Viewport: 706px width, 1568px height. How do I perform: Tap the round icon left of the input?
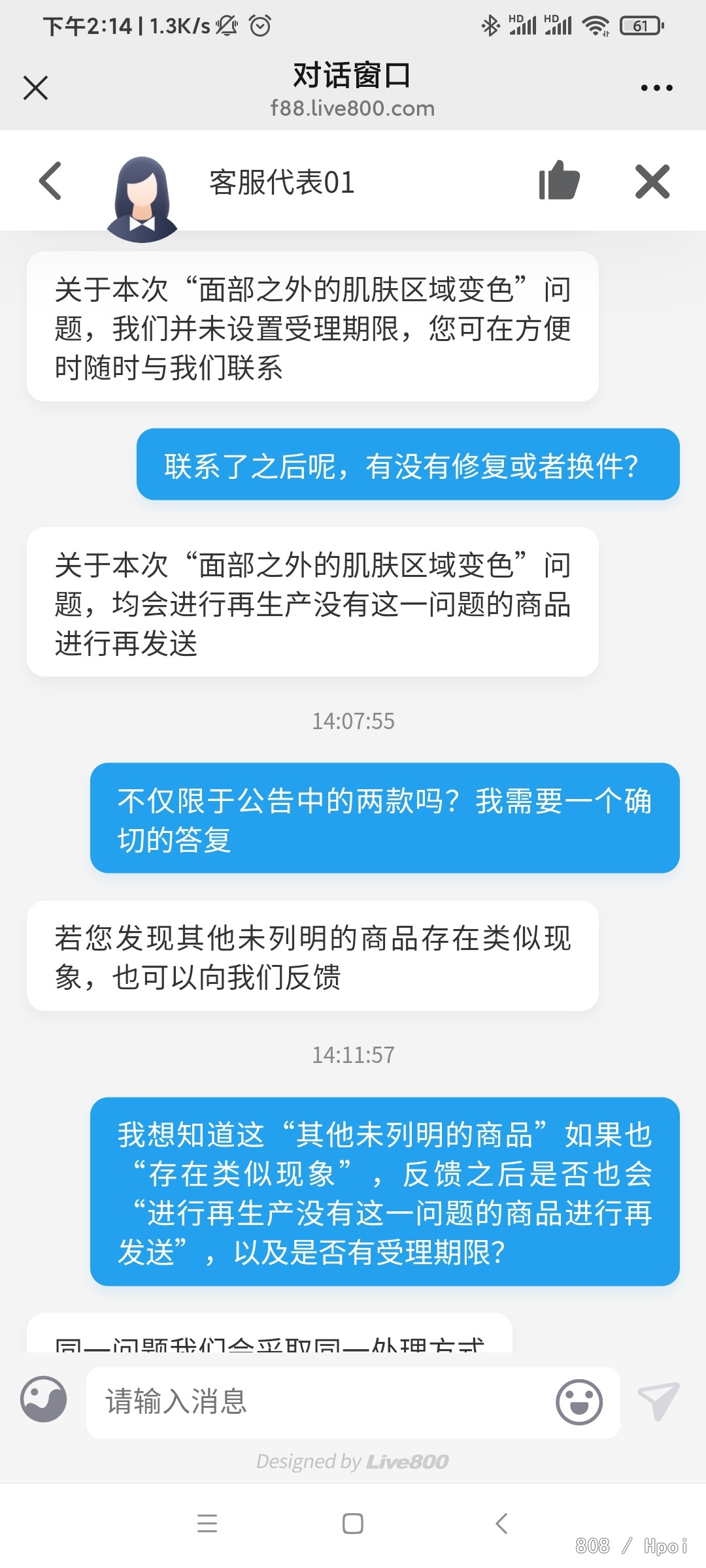click(x=43, y=1399)
